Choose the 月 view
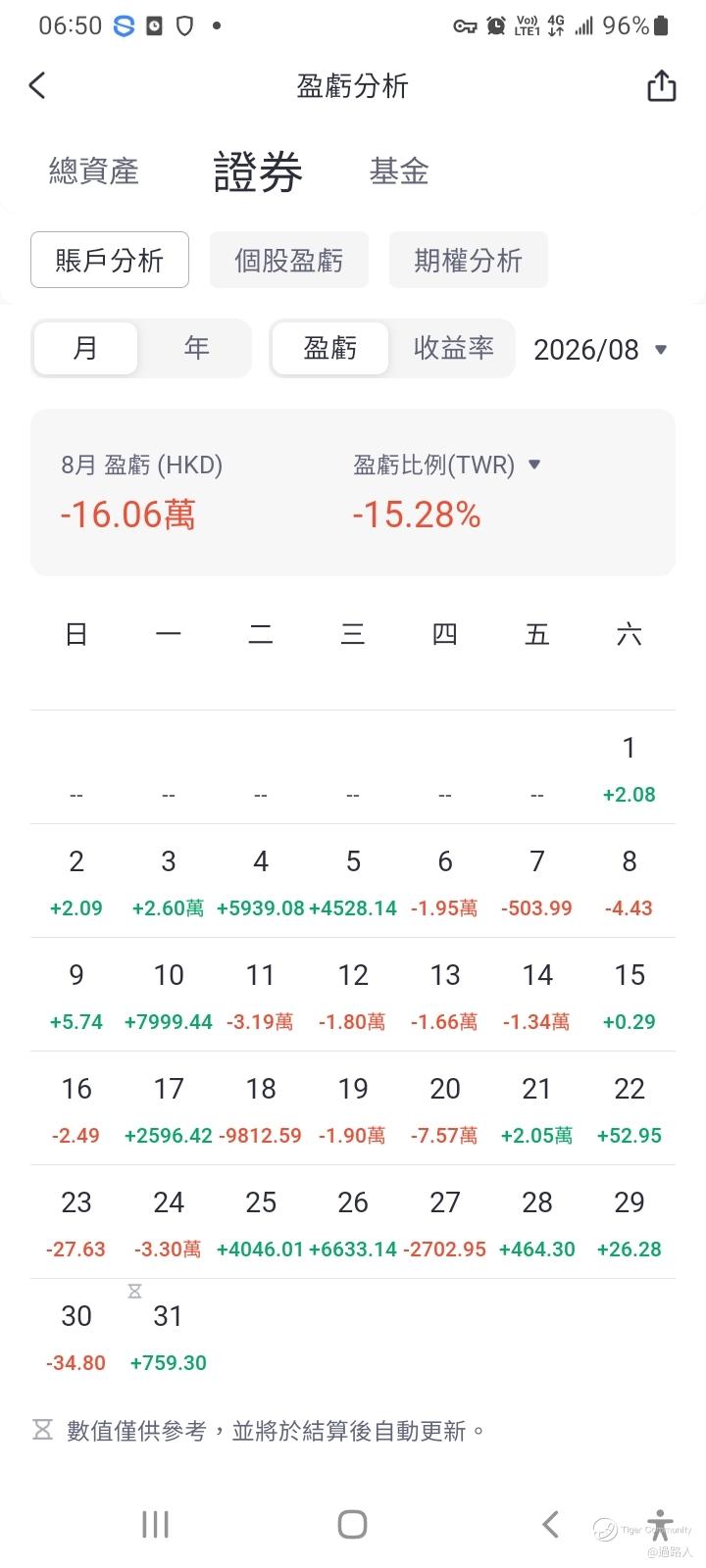This screenshot has width=706, height=1568. tap(85, 348)
